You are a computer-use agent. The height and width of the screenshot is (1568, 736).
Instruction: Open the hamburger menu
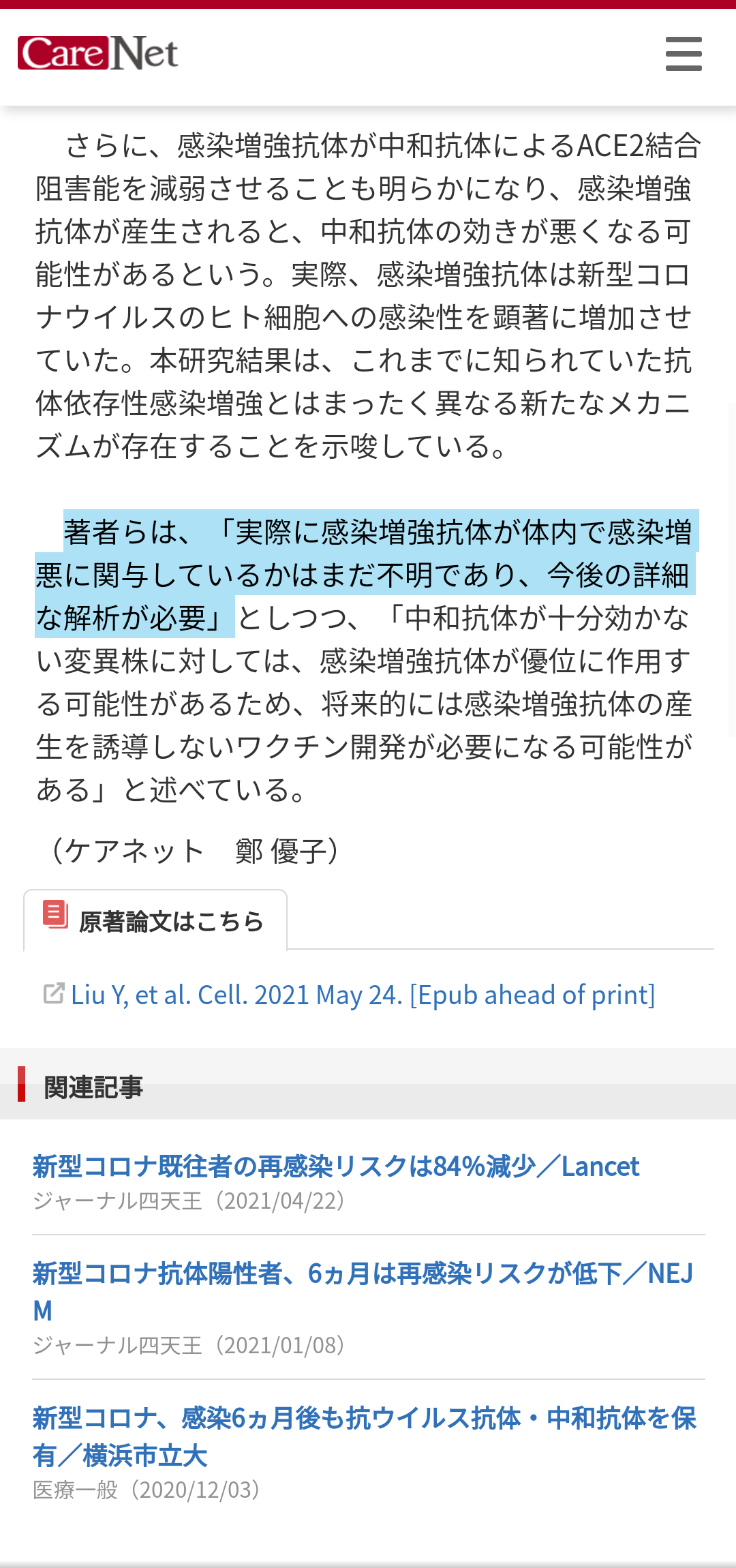click(x=684, y=54)
